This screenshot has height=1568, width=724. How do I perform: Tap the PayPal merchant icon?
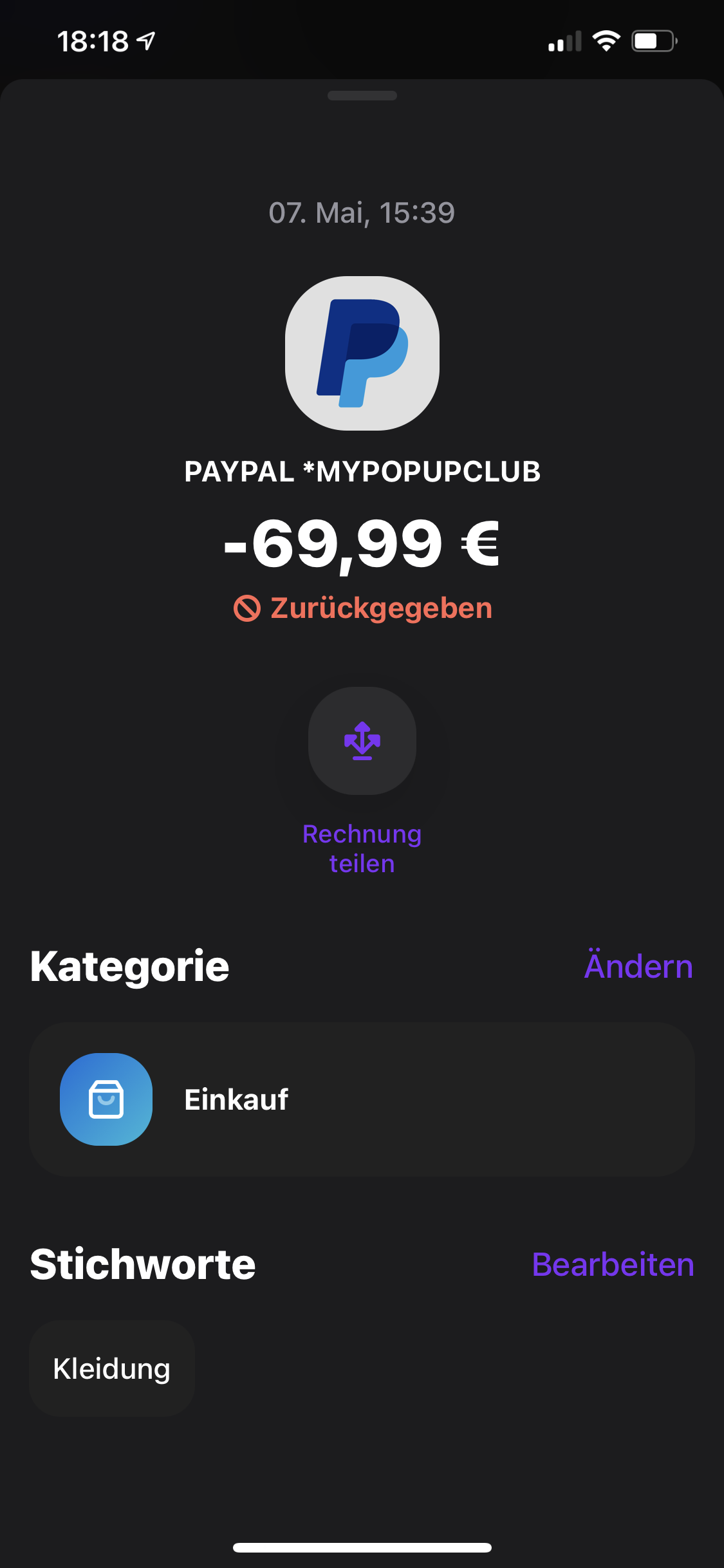pos(362,353)
